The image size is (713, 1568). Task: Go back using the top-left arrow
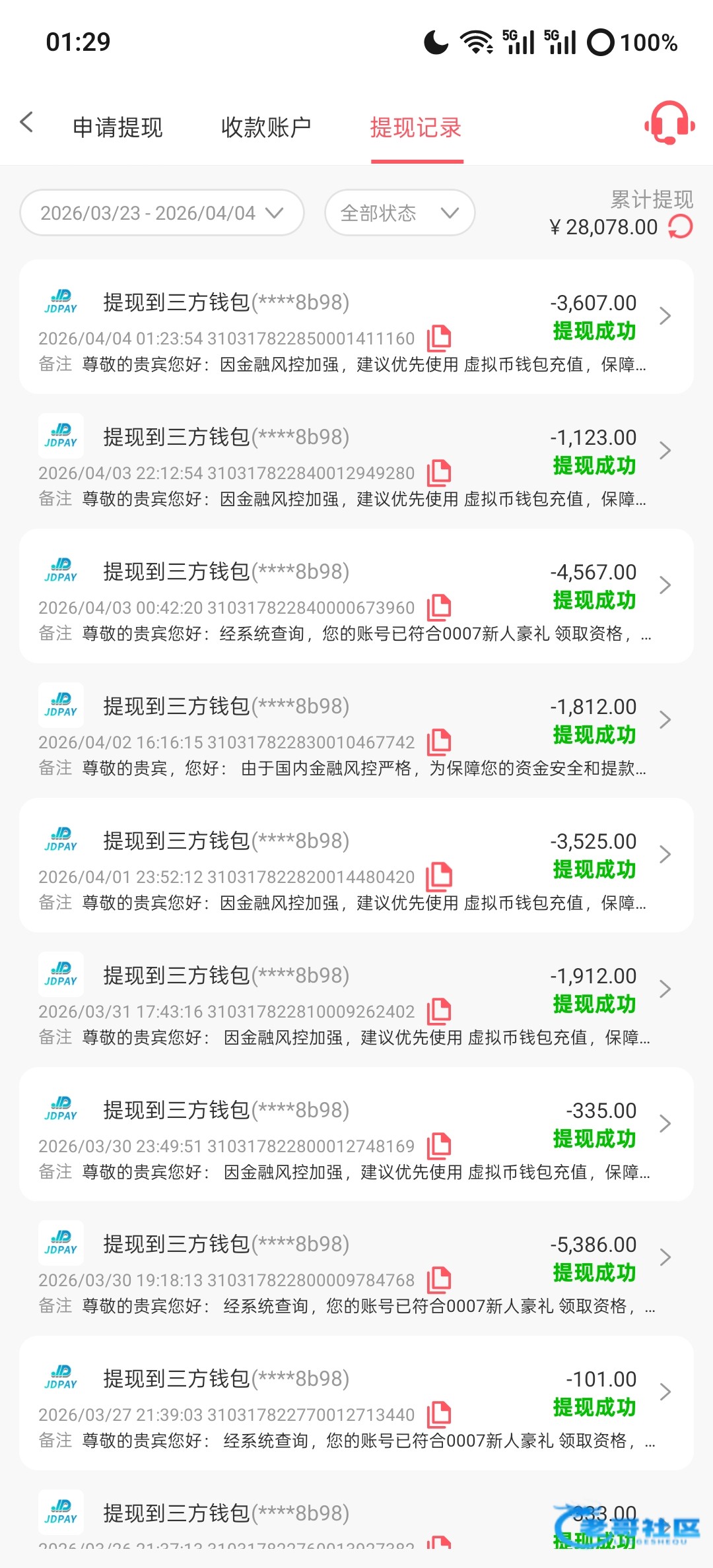coord(27,122)
